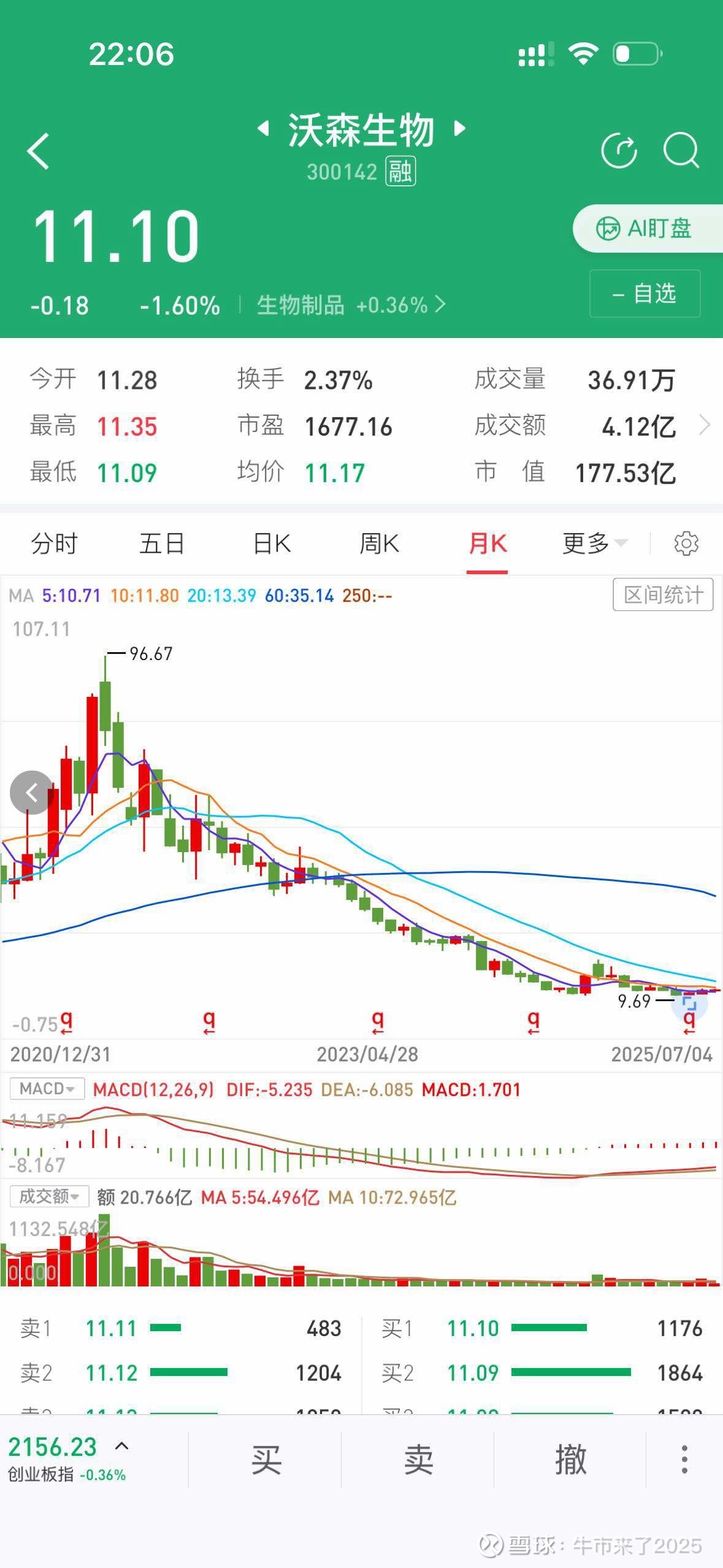Open the search magnifier icon
The image size is (723, 1568).
tap(681, 150)
